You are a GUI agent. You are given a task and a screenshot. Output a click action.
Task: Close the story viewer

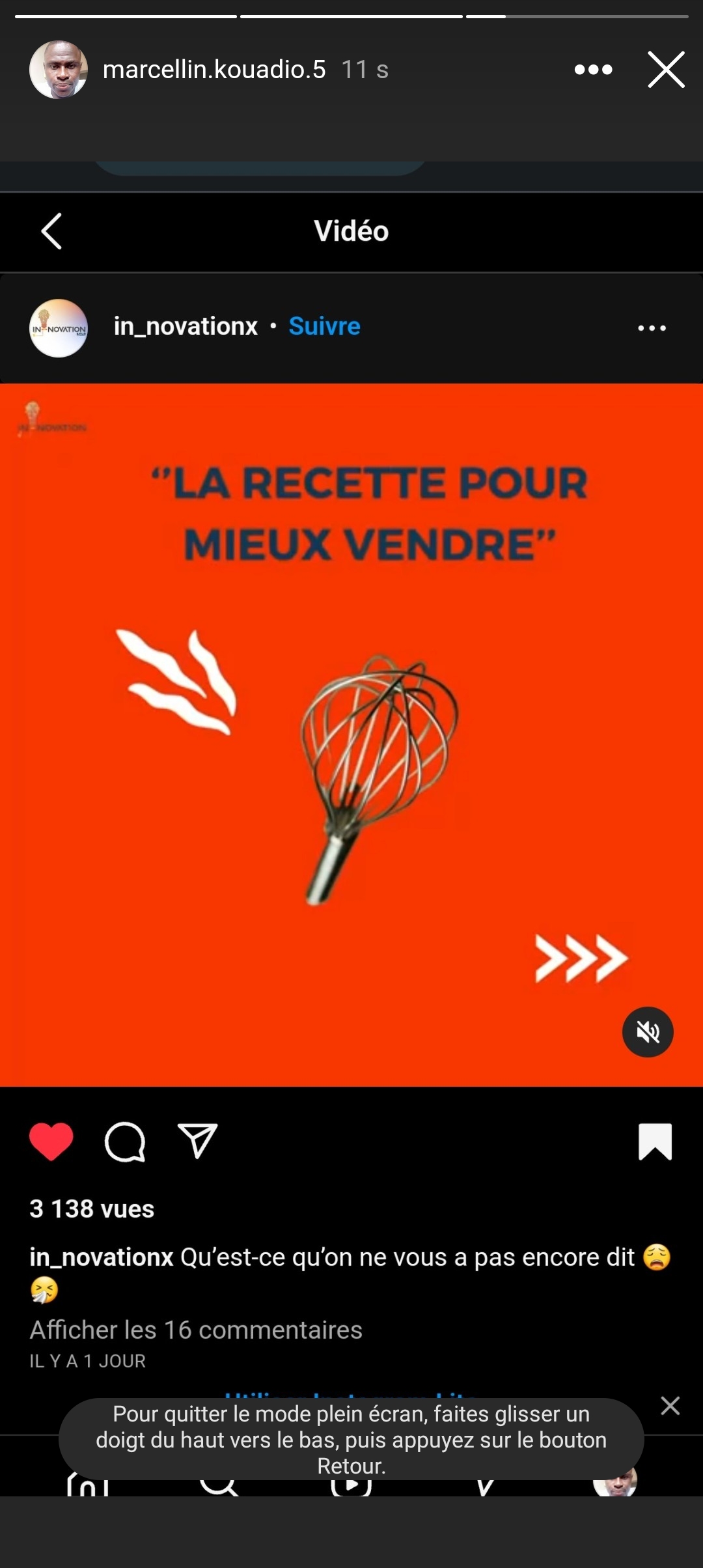pos(666,70)
